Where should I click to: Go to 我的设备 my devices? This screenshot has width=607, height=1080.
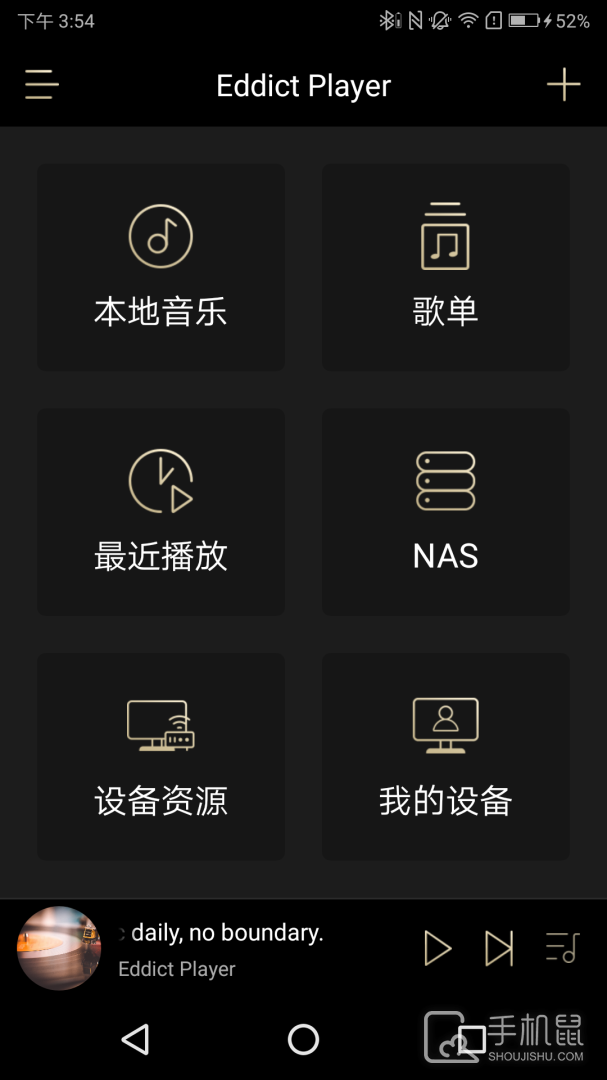[445, 756]
